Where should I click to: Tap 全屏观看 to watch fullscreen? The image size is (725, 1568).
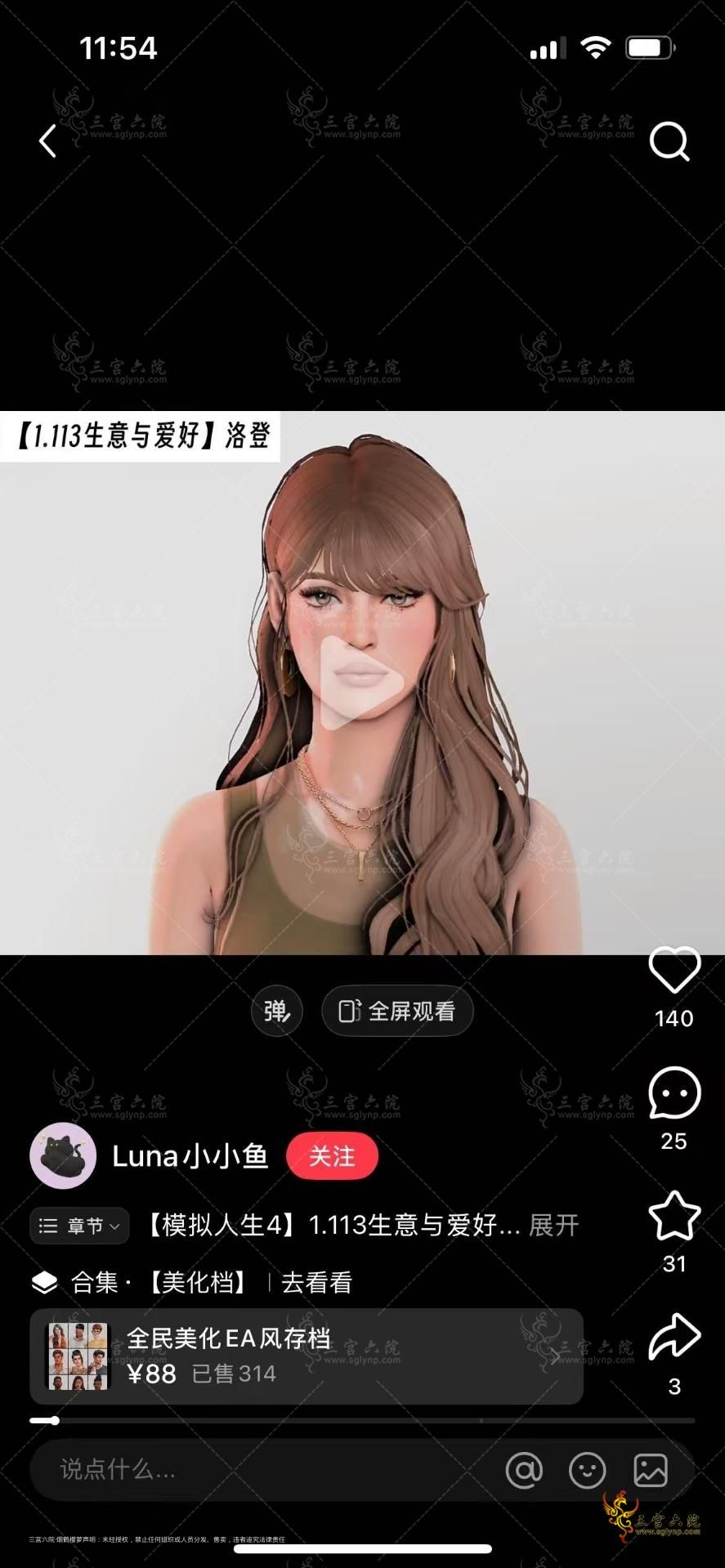[x=397, y=1012]
